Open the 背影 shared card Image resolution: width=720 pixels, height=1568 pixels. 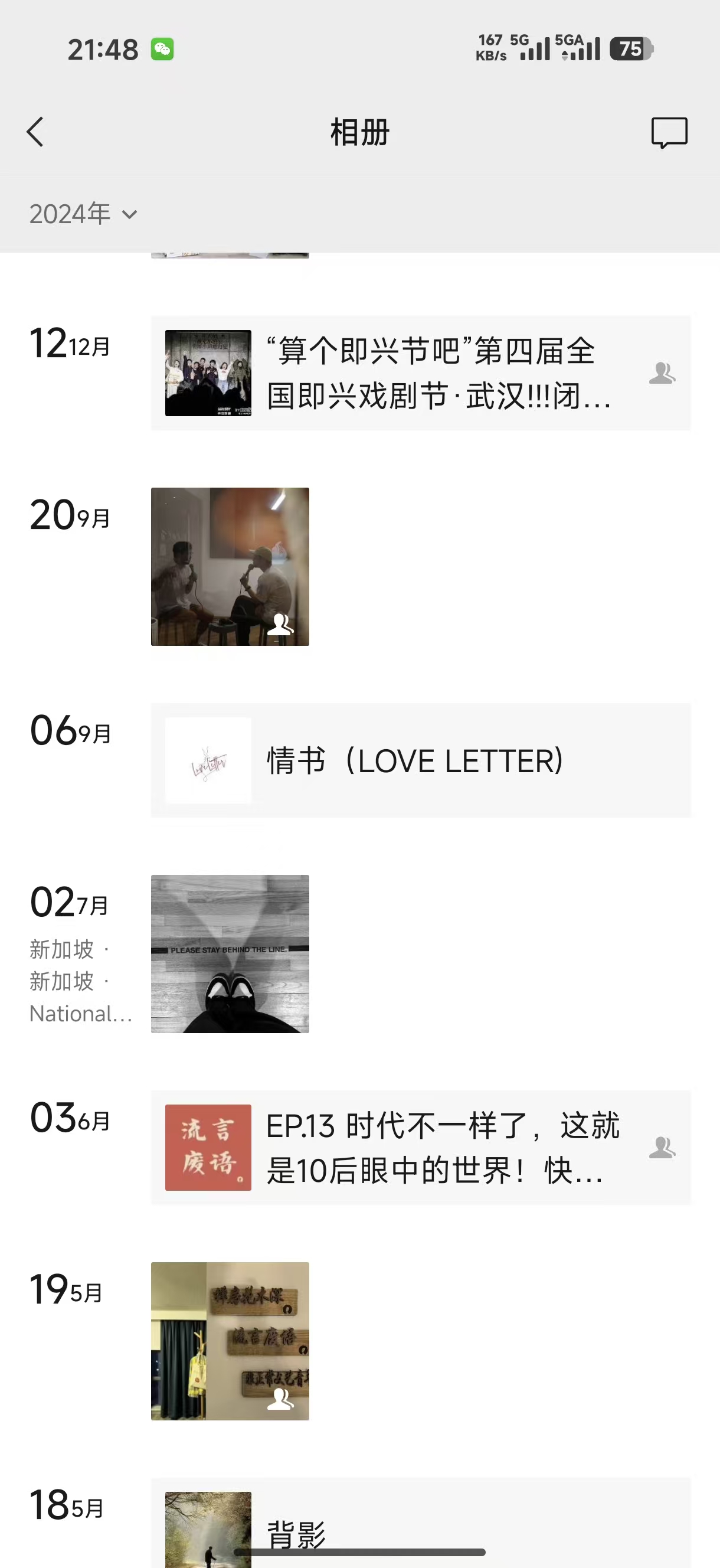(x=420, y=1525)
